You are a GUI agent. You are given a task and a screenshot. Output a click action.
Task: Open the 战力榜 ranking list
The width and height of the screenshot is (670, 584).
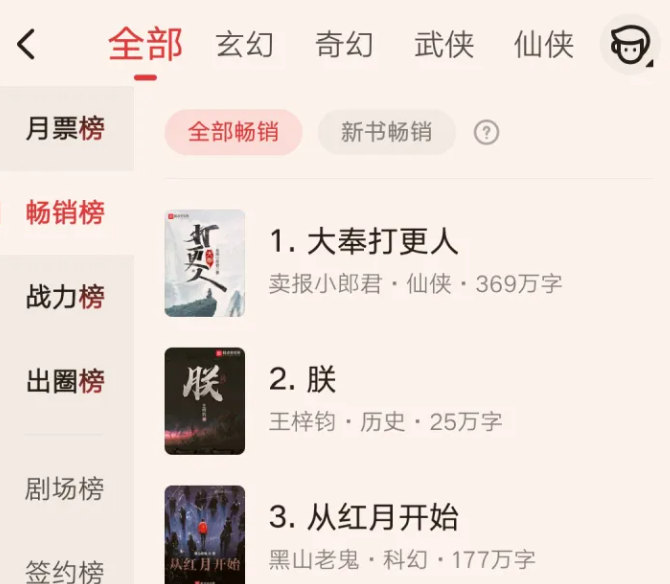[65, 297]
